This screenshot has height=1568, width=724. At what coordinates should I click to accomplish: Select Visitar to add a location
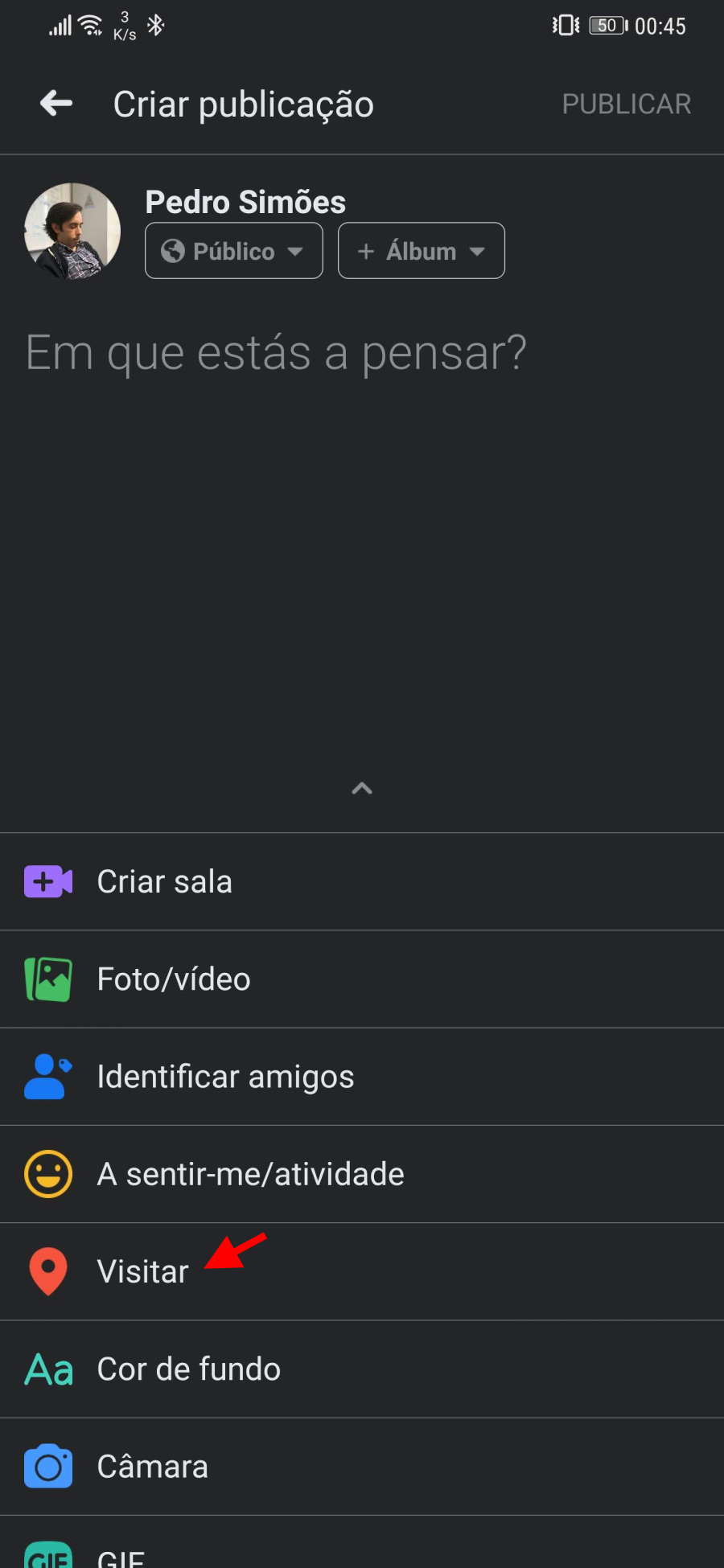[x=362, y=1271]
